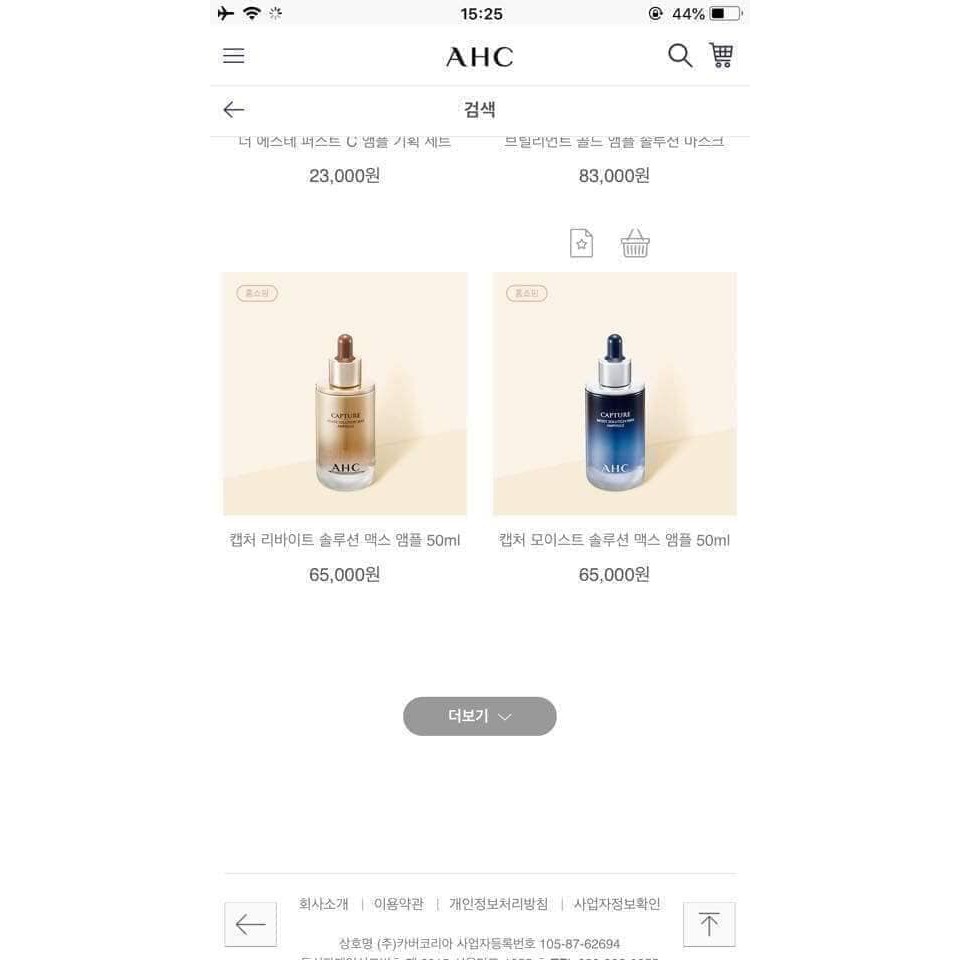960x960 pixels.
Task: Open the 개인정보처리방침 footer link
Action: [x=498, y=904]
